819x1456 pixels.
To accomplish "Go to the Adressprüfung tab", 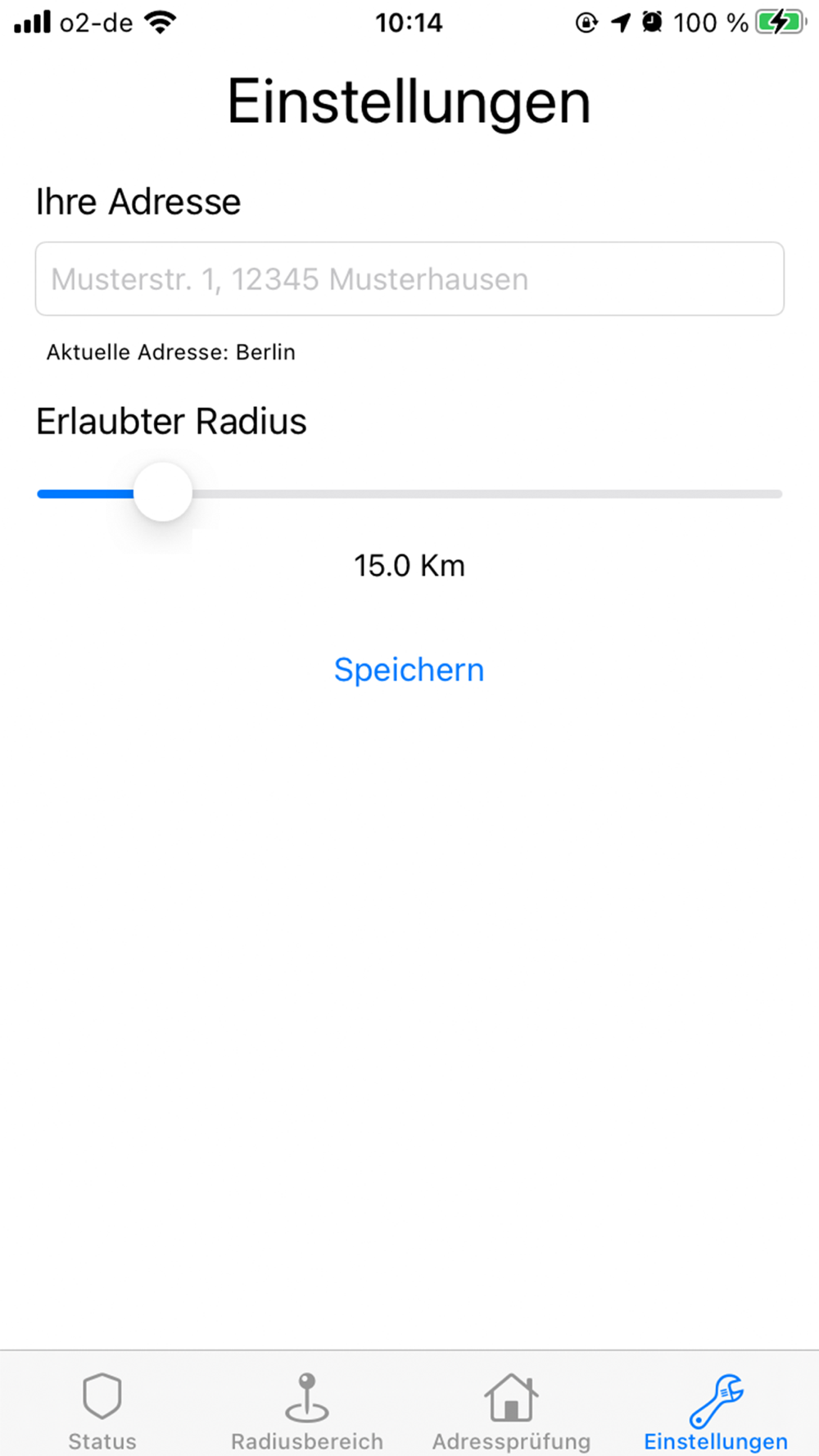I will click(511, 1412).
